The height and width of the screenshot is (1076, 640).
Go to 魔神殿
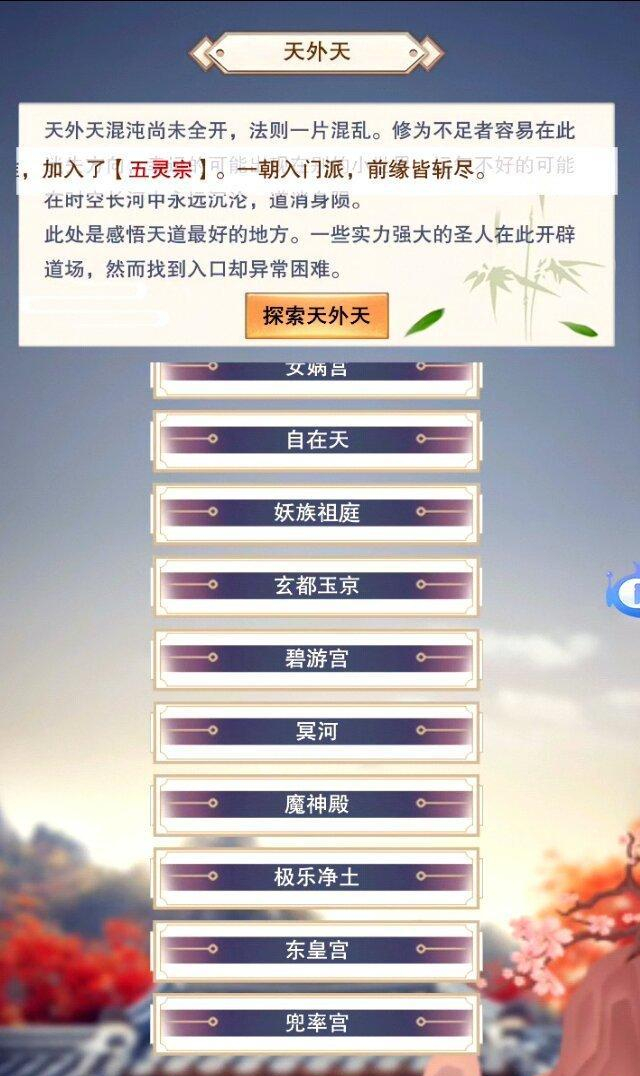pyautogui.click(x=316, y=804)
